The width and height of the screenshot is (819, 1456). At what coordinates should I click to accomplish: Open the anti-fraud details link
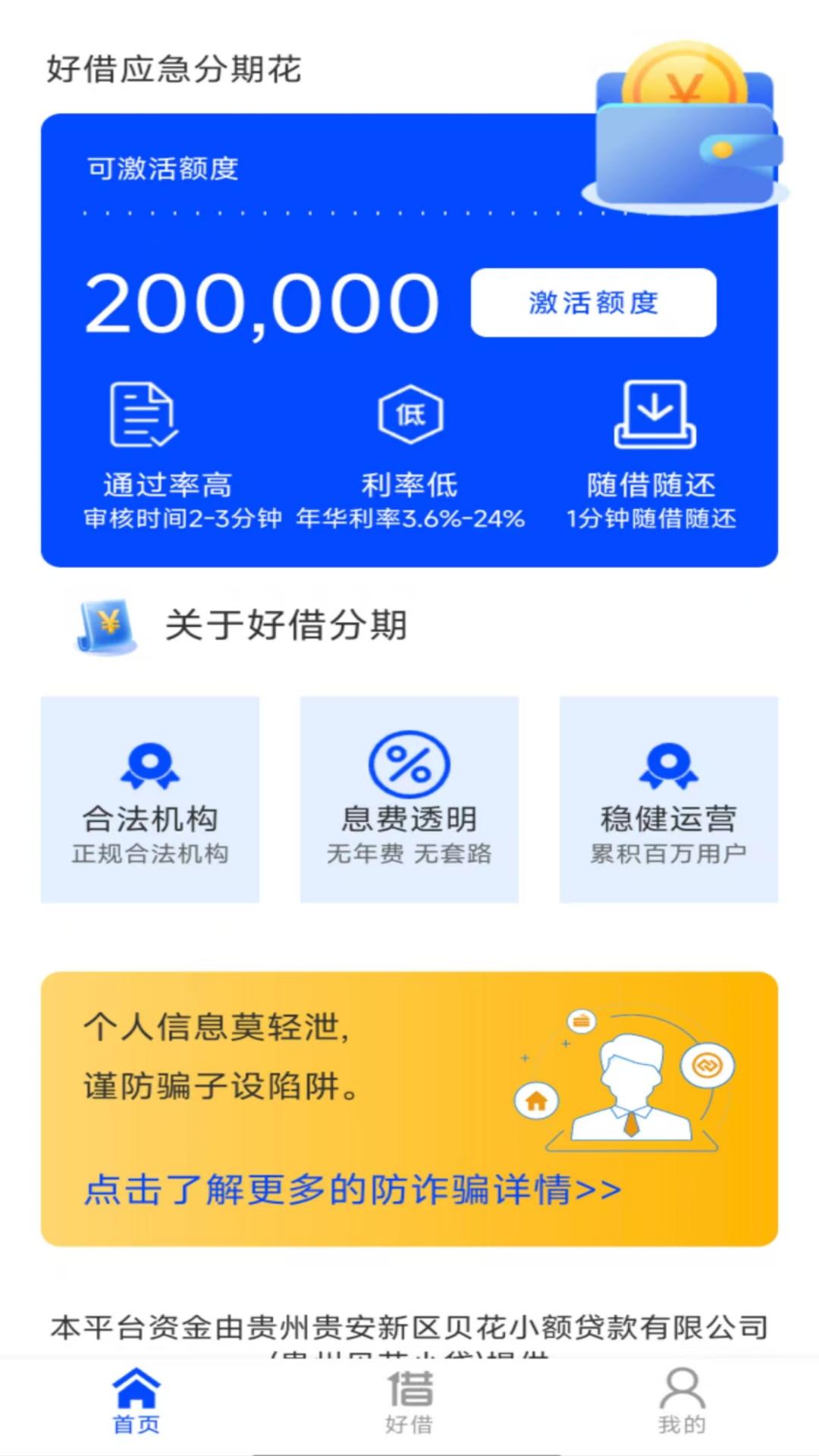click(x=353, y=1189)
